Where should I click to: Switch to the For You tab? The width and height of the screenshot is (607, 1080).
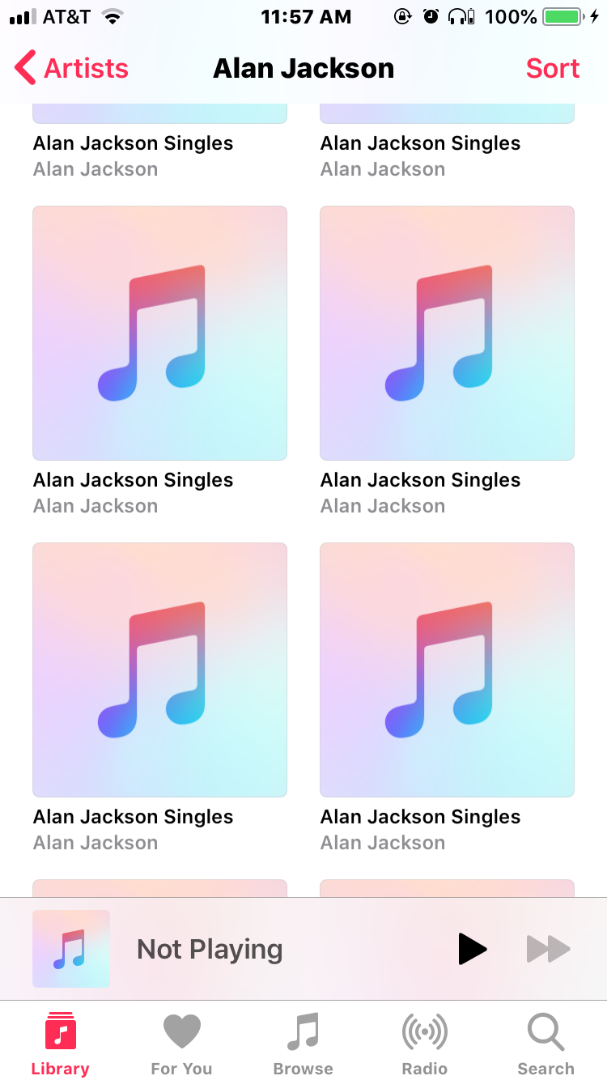pyautogui.click(x=181, y=1042)
